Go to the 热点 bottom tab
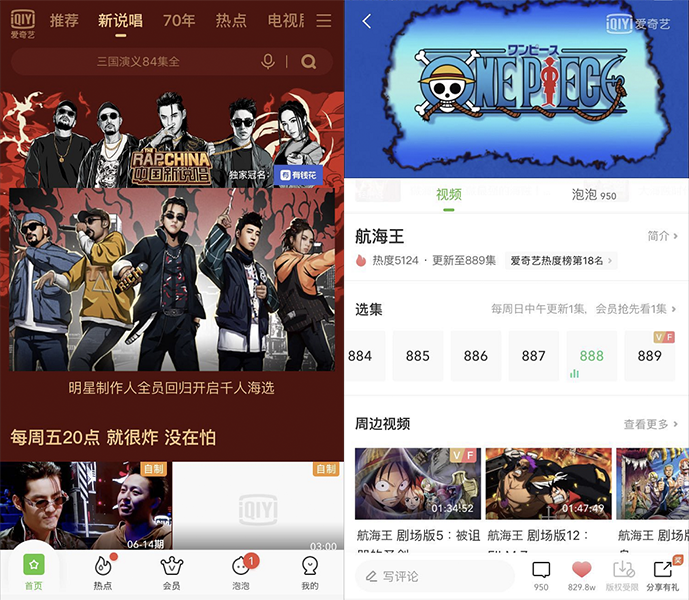Image resolution: width=689 pixels, height=600 pixels. pyautogui.click(x=103, y=574)
